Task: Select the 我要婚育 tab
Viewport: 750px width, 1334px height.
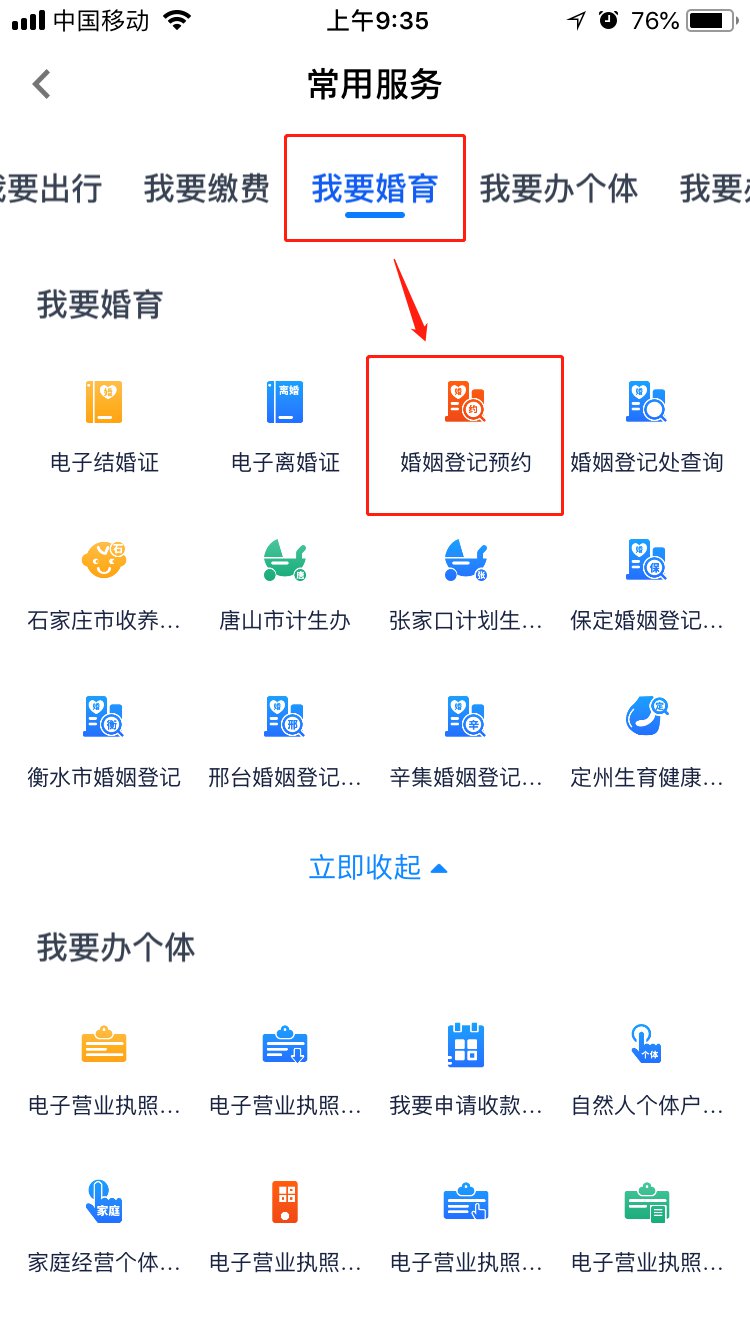Action: [x=374, y=188]
